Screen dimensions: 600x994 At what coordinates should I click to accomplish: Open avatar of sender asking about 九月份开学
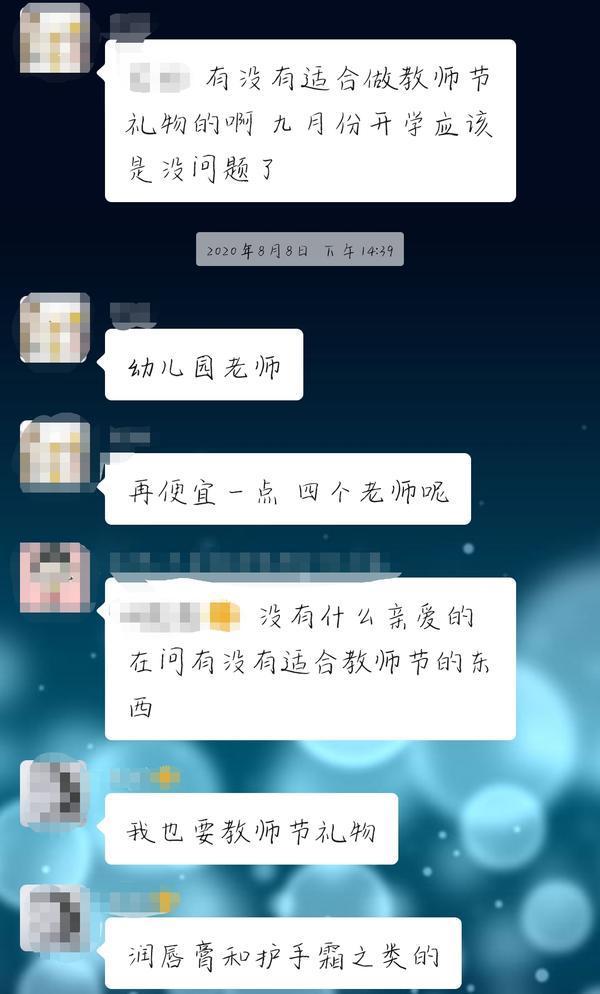tap(55, 38)
